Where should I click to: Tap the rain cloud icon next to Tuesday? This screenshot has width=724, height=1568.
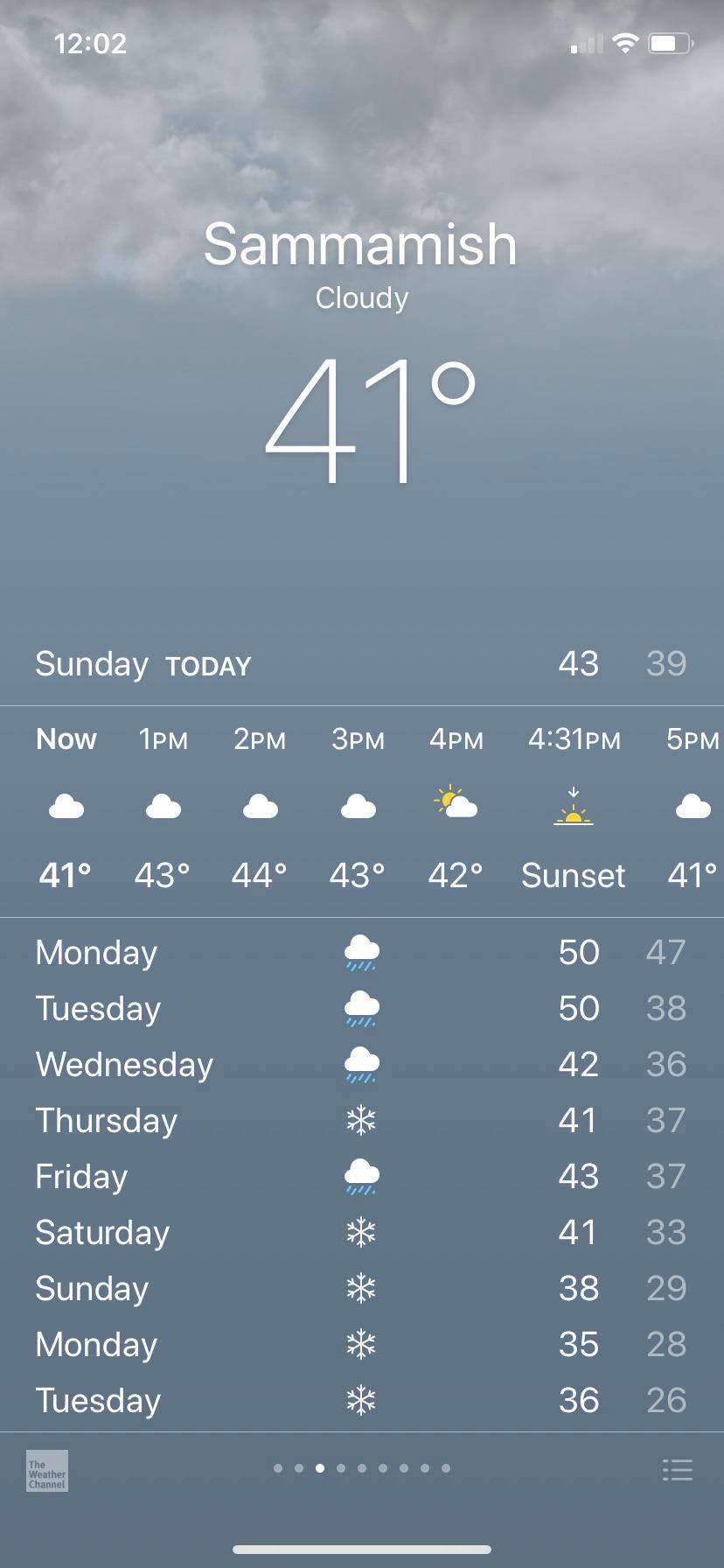click(x=361, y=1009)
